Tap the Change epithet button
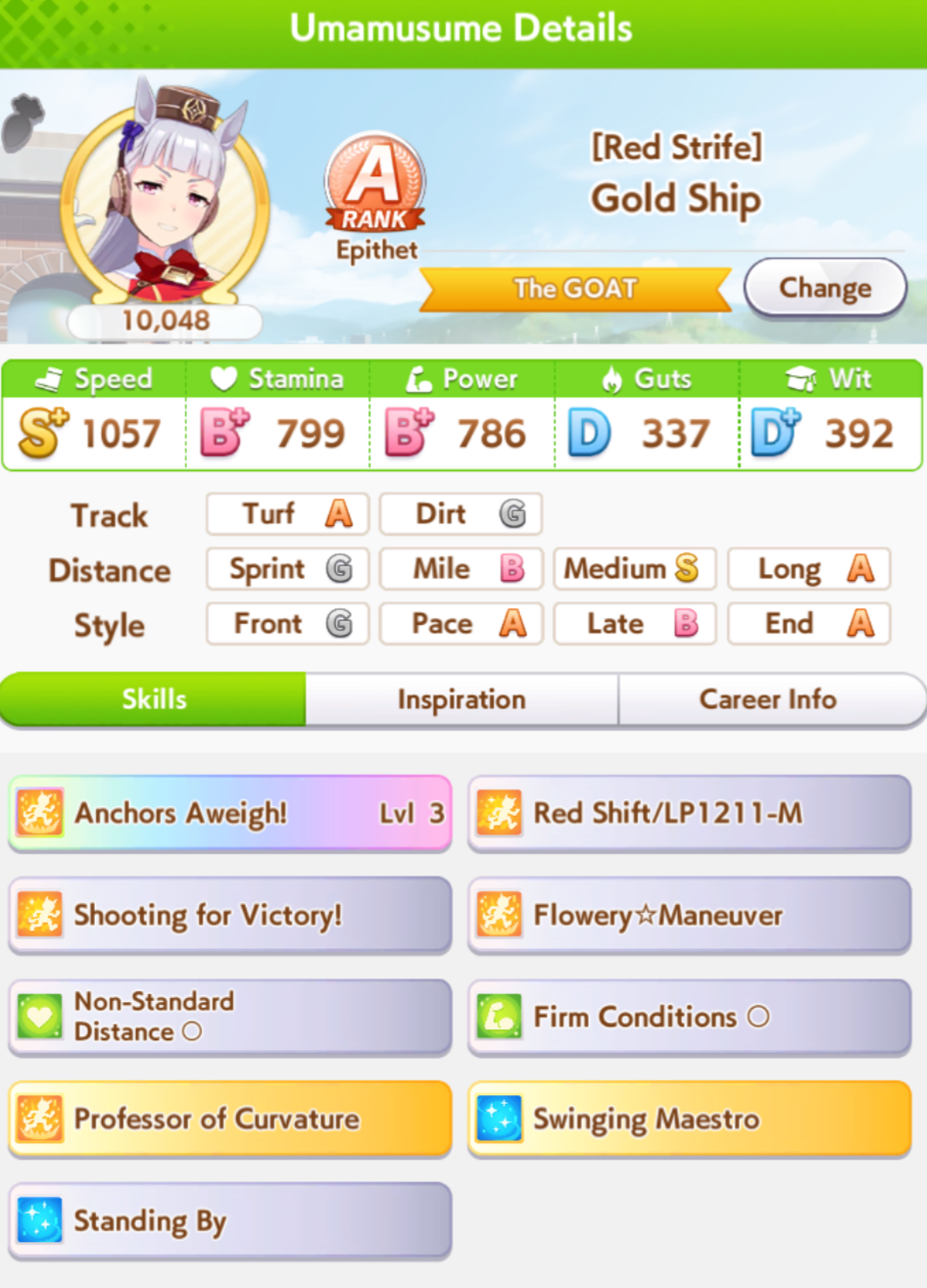 click(x=825, y=288)
